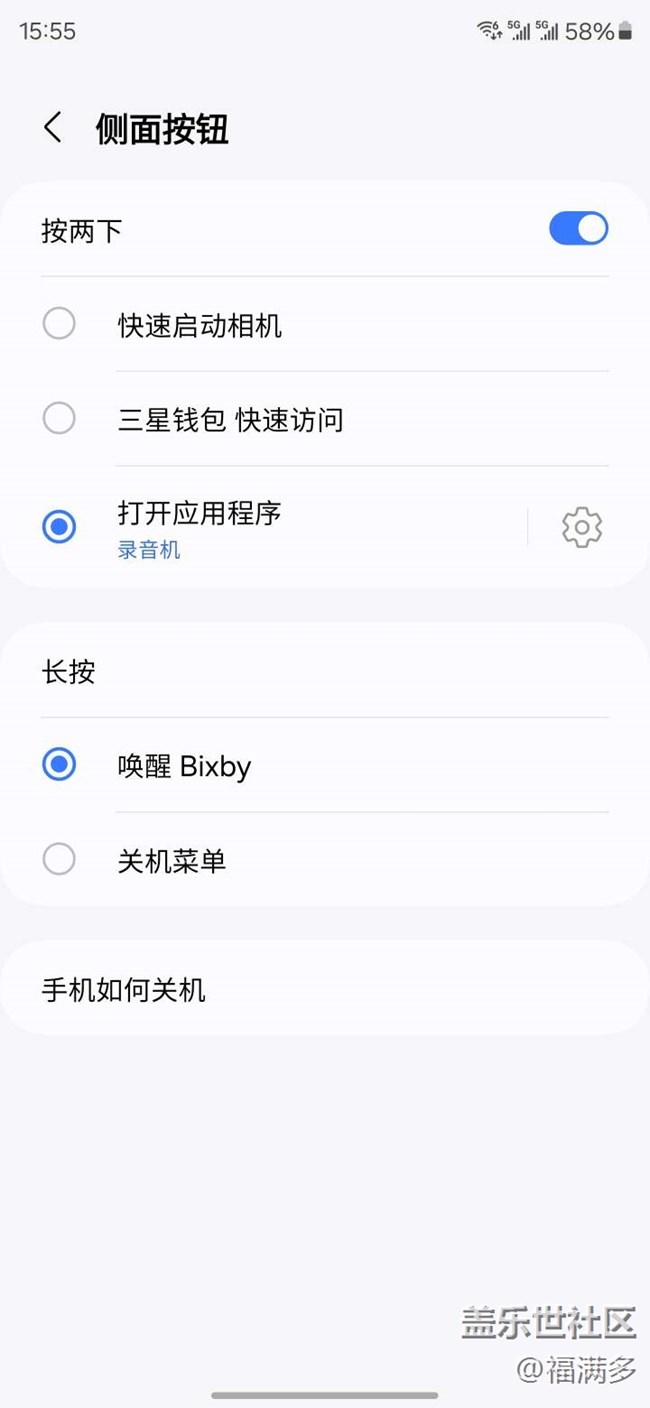Go back from 侧面按钮 settings

click(53, 128)
